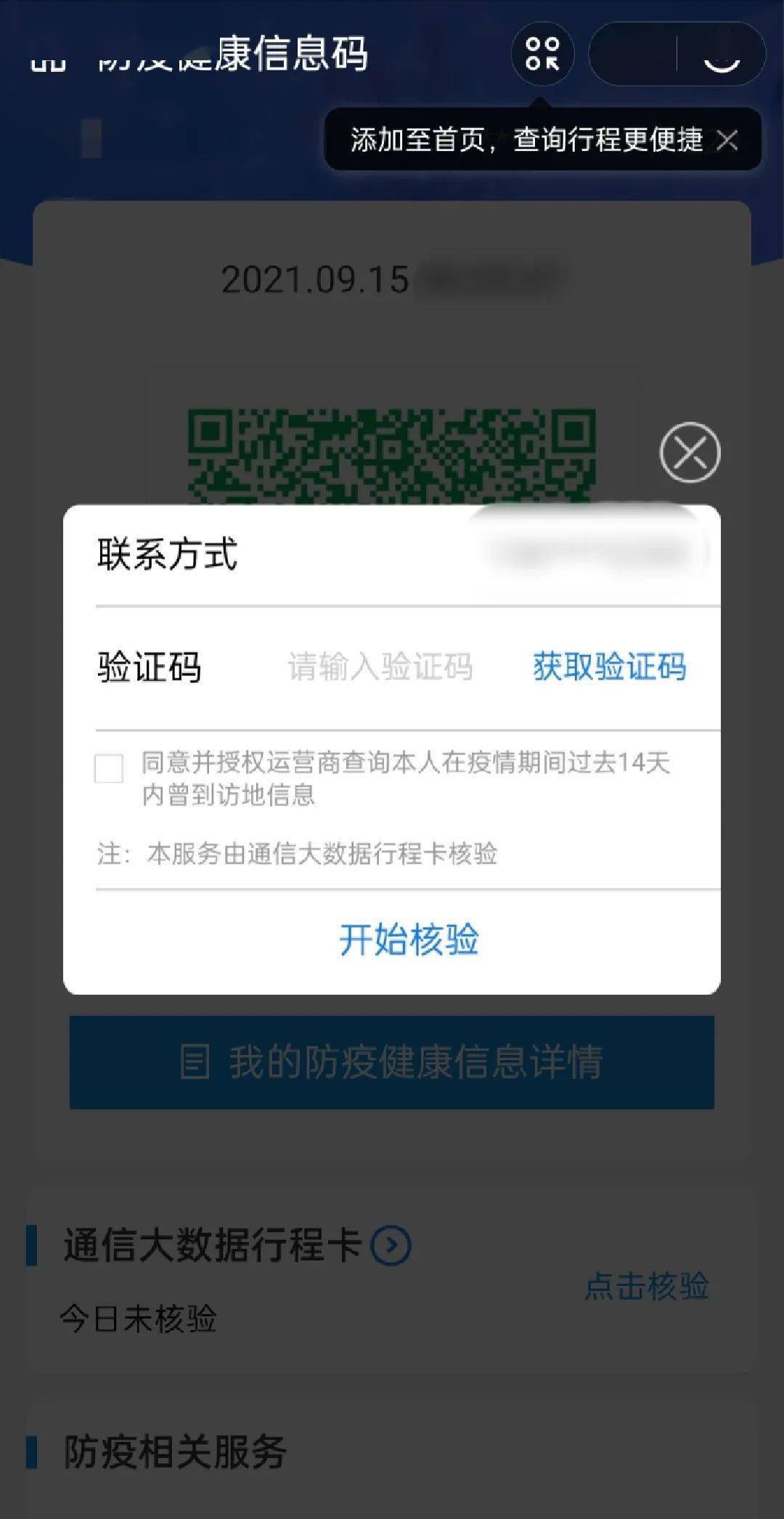This screenshot has height=1519, width=784.
Task: Tap 获取验证码 to get a verification code
Action: point(609,667)
